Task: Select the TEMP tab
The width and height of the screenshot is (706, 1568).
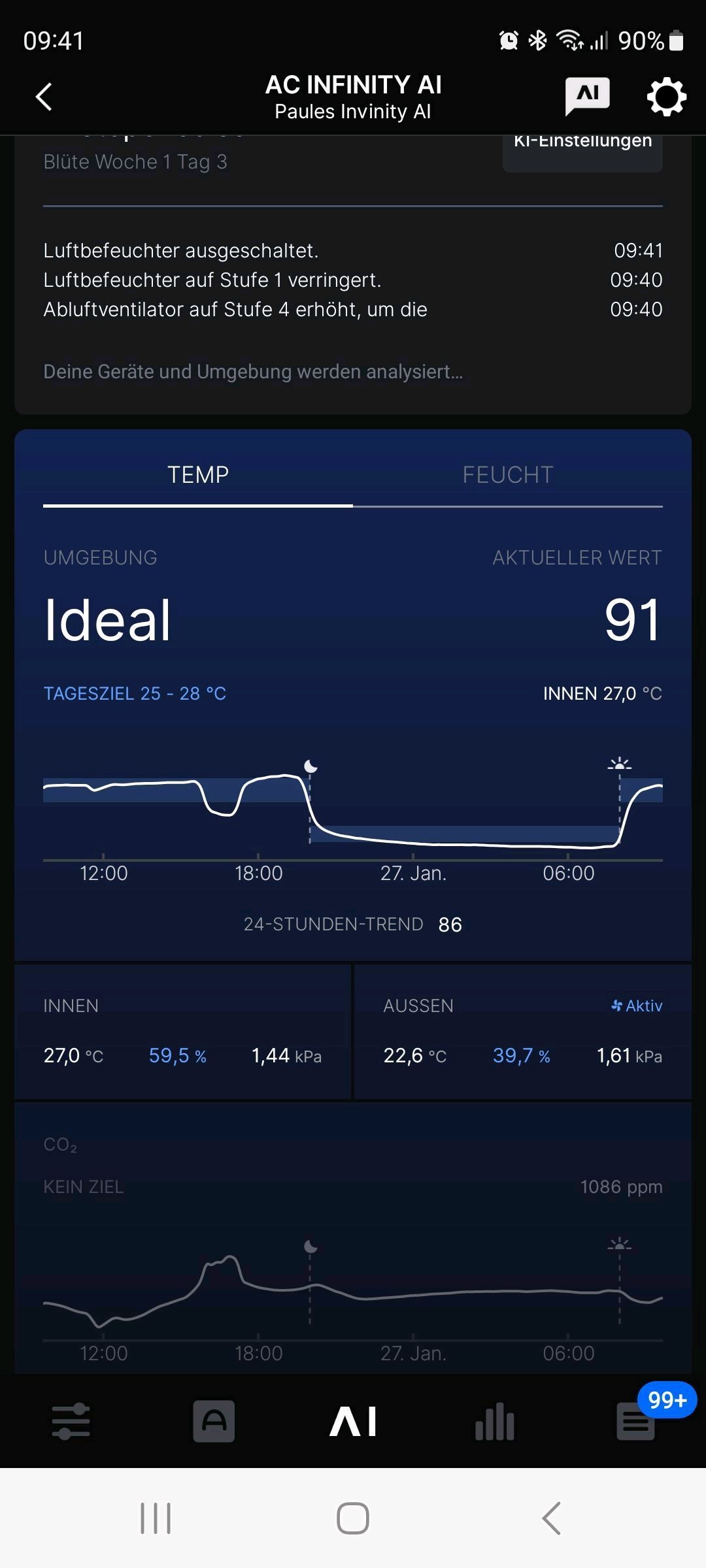Action: (198, 475)
